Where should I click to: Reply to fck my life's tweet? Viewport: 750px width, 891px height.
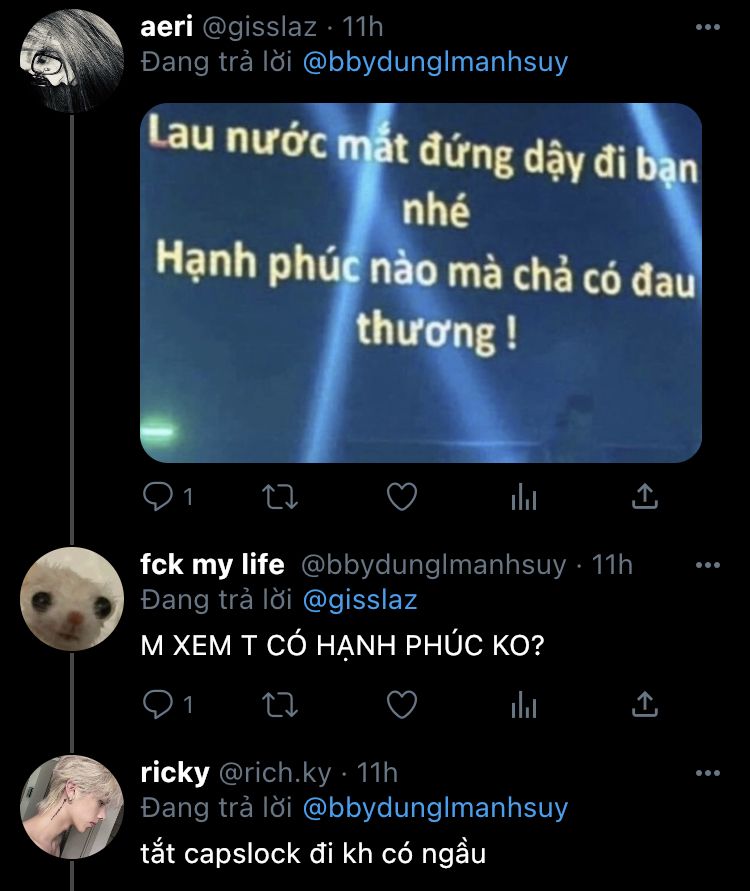coord(160,705)
